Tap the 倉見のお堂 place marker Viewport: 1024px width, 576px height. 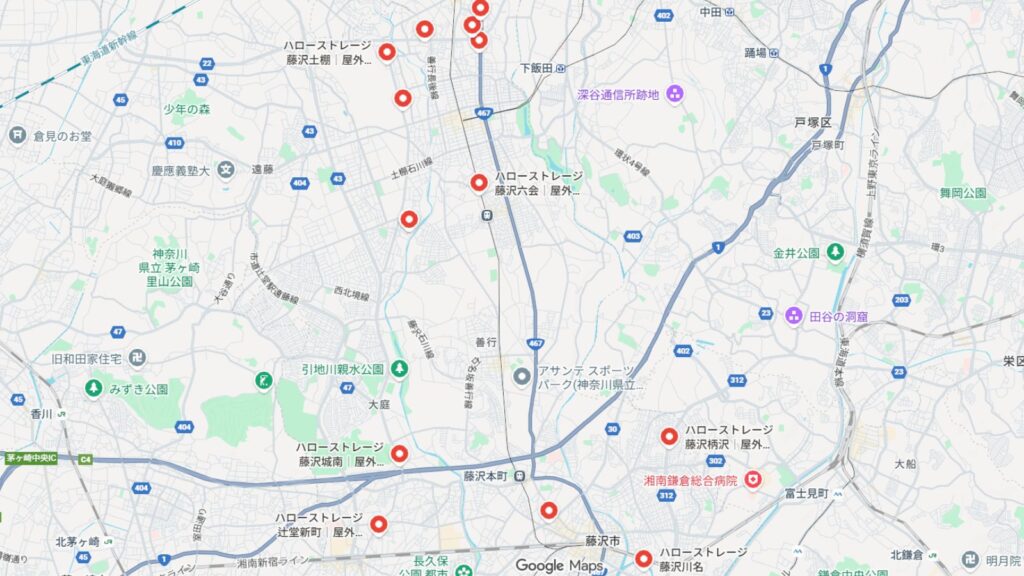(x=17, y=135)
